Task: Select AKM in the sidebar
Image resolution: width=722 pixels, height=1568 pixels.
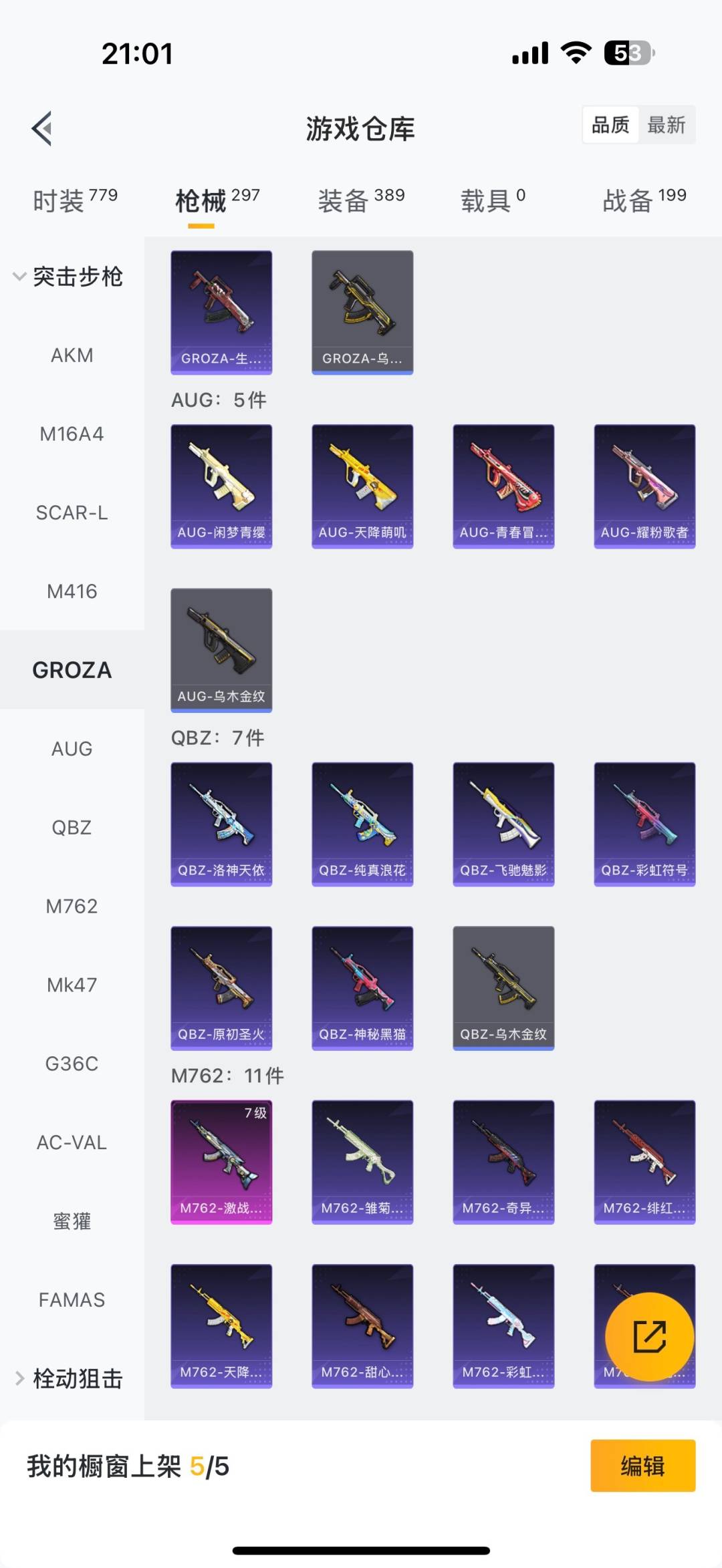Action: pos(72,355)
